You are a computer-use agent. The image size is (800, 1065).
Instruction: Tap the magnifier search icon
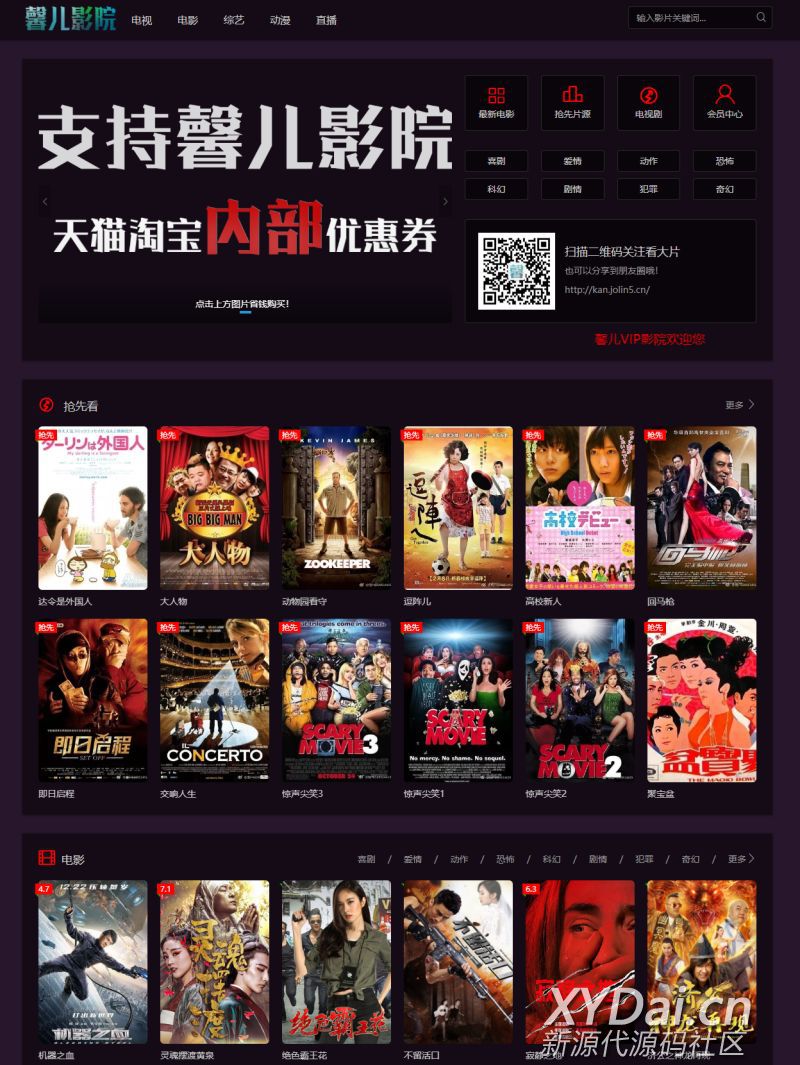[x=761, y=17]
